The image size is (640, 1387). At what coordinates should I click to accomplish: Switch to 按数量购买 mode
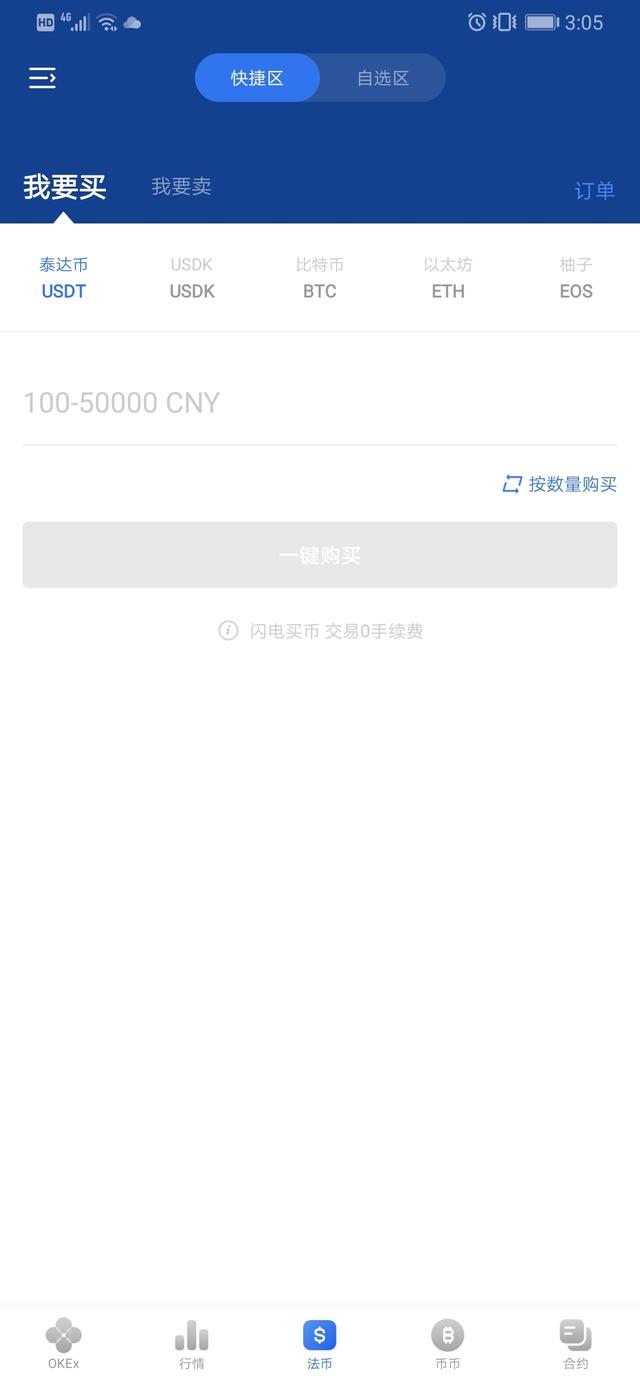point(559,484)
